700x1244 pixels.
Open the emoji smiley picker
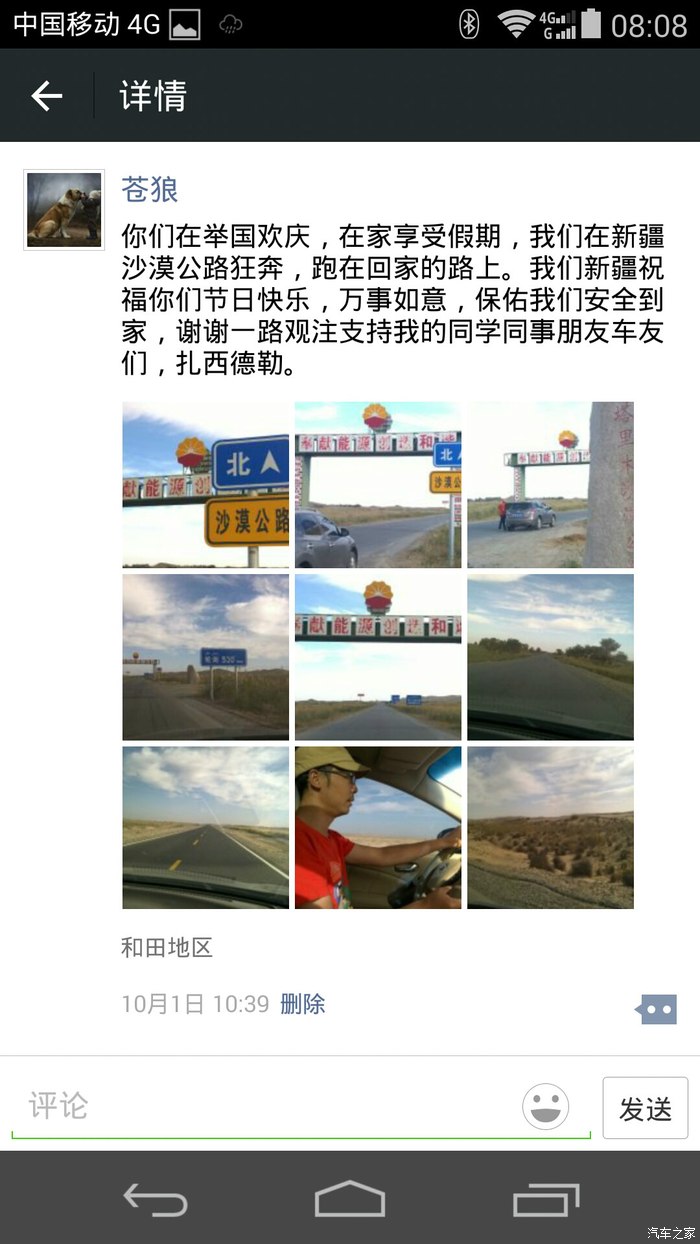click(x=546, y=1107)
